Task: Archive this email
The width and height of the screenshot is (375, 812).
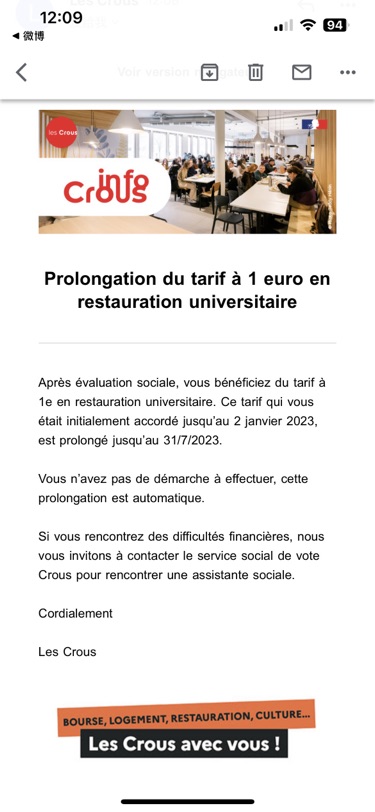Action: [209, 72]
